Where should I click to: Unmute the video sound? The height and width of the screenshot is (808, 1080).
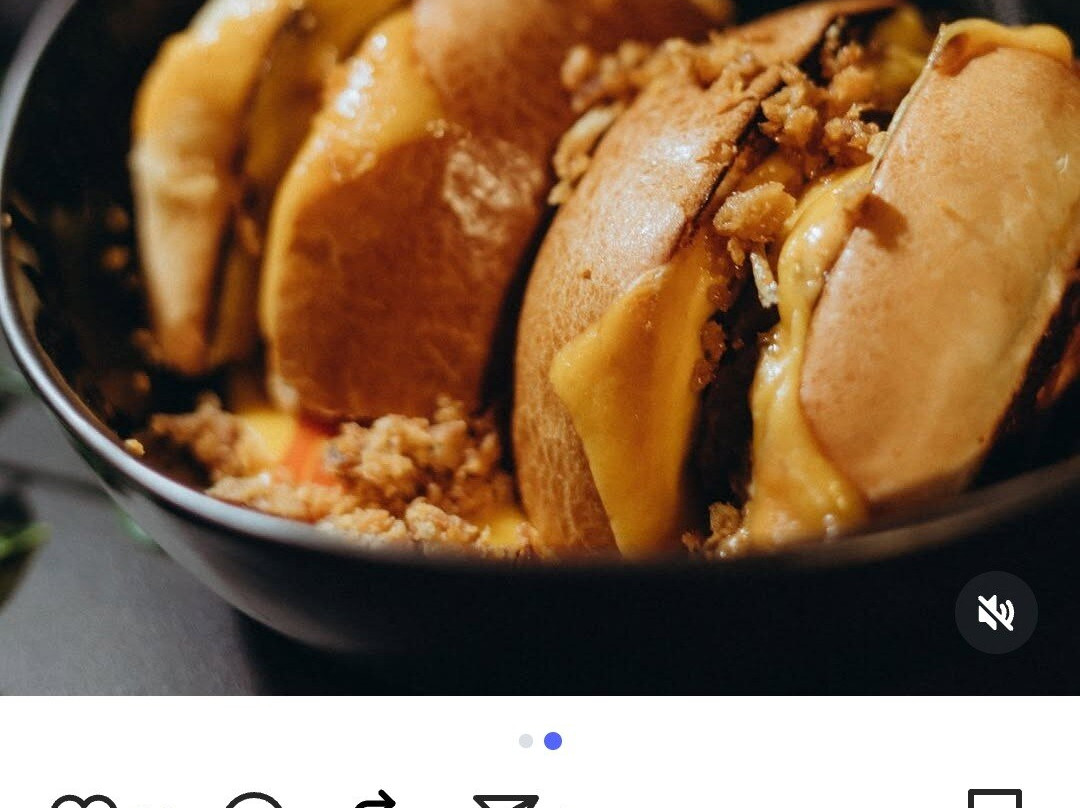pyautogui.click(x=996, y=612)
